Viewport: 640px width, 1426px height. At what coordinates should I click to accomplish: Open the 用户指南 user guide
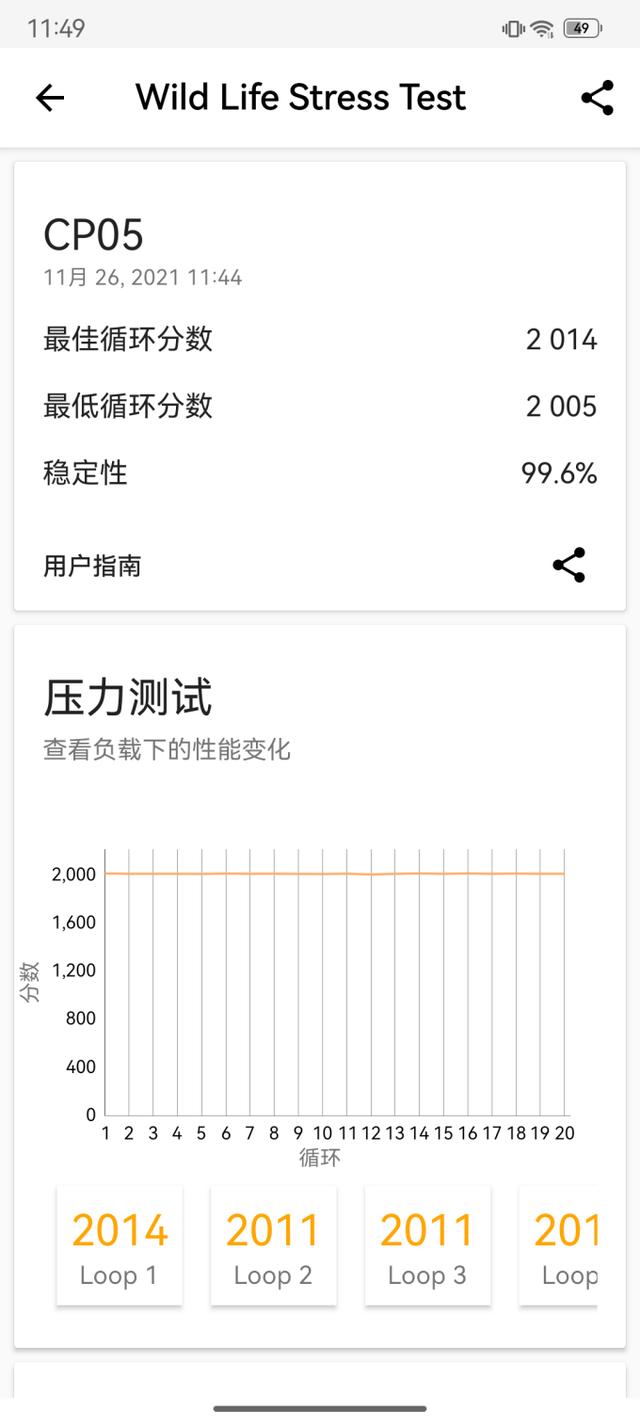point(92,566)
